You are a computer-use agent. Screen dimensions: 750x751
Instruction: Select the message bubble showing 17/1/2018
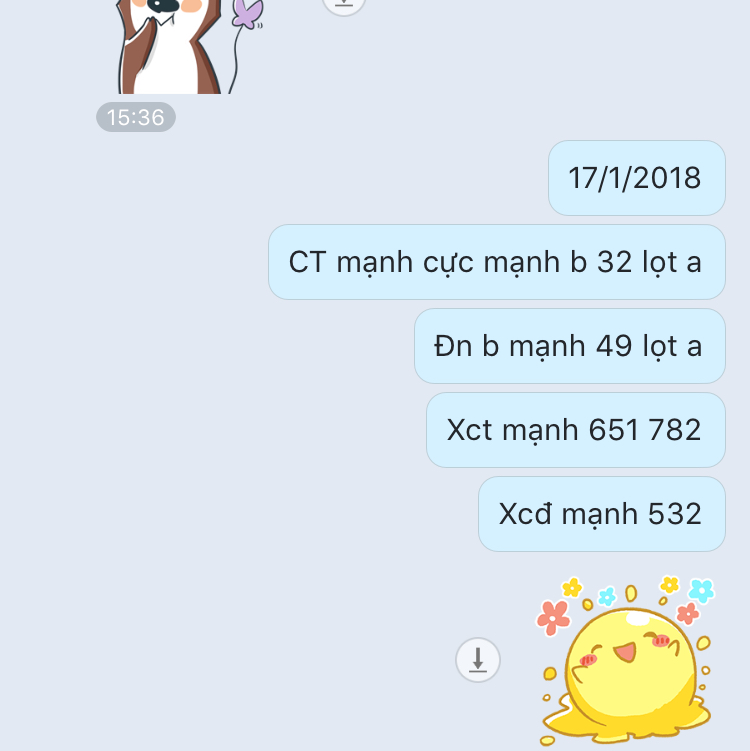(637, 177)
